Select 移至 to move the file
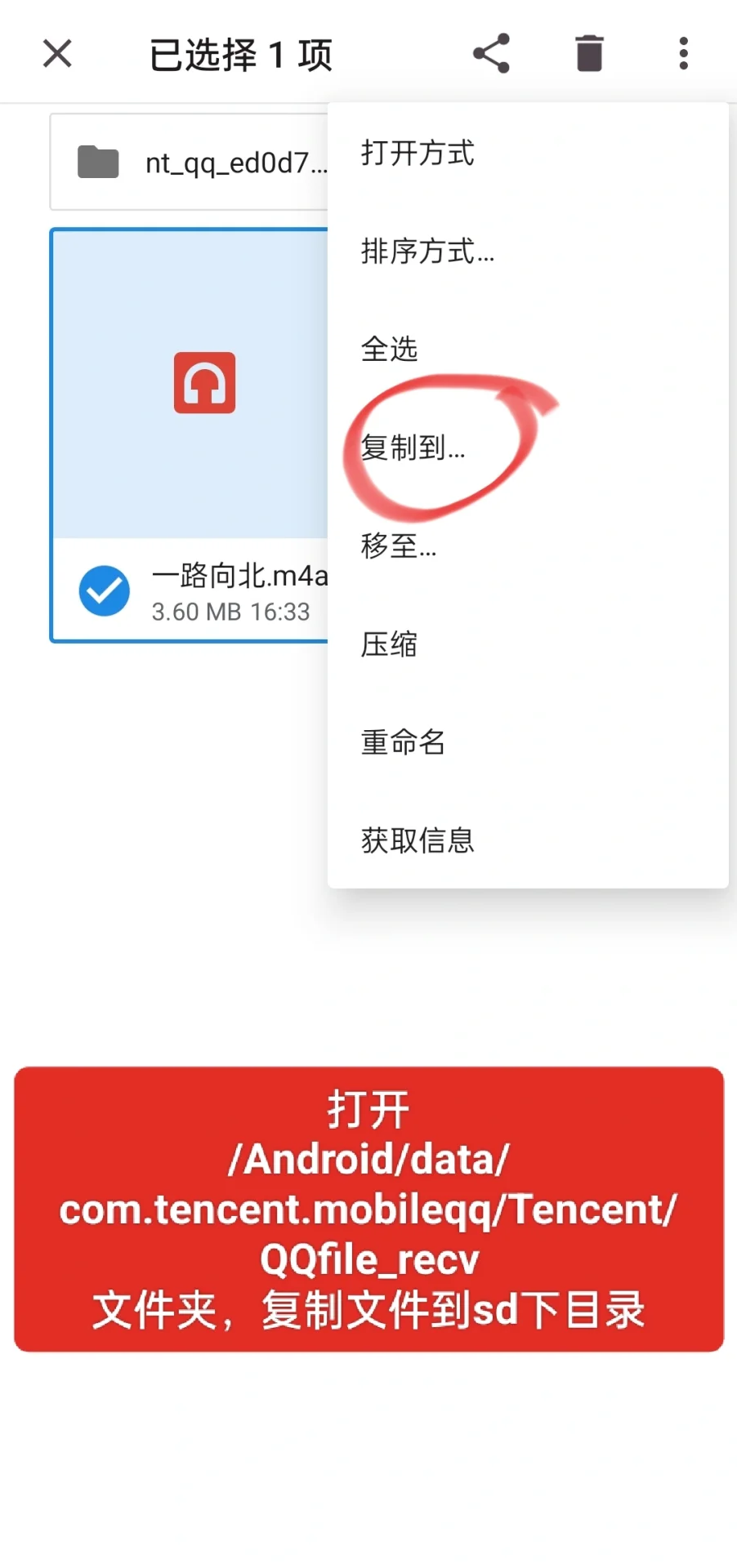737x1568 pixels. 399,546
